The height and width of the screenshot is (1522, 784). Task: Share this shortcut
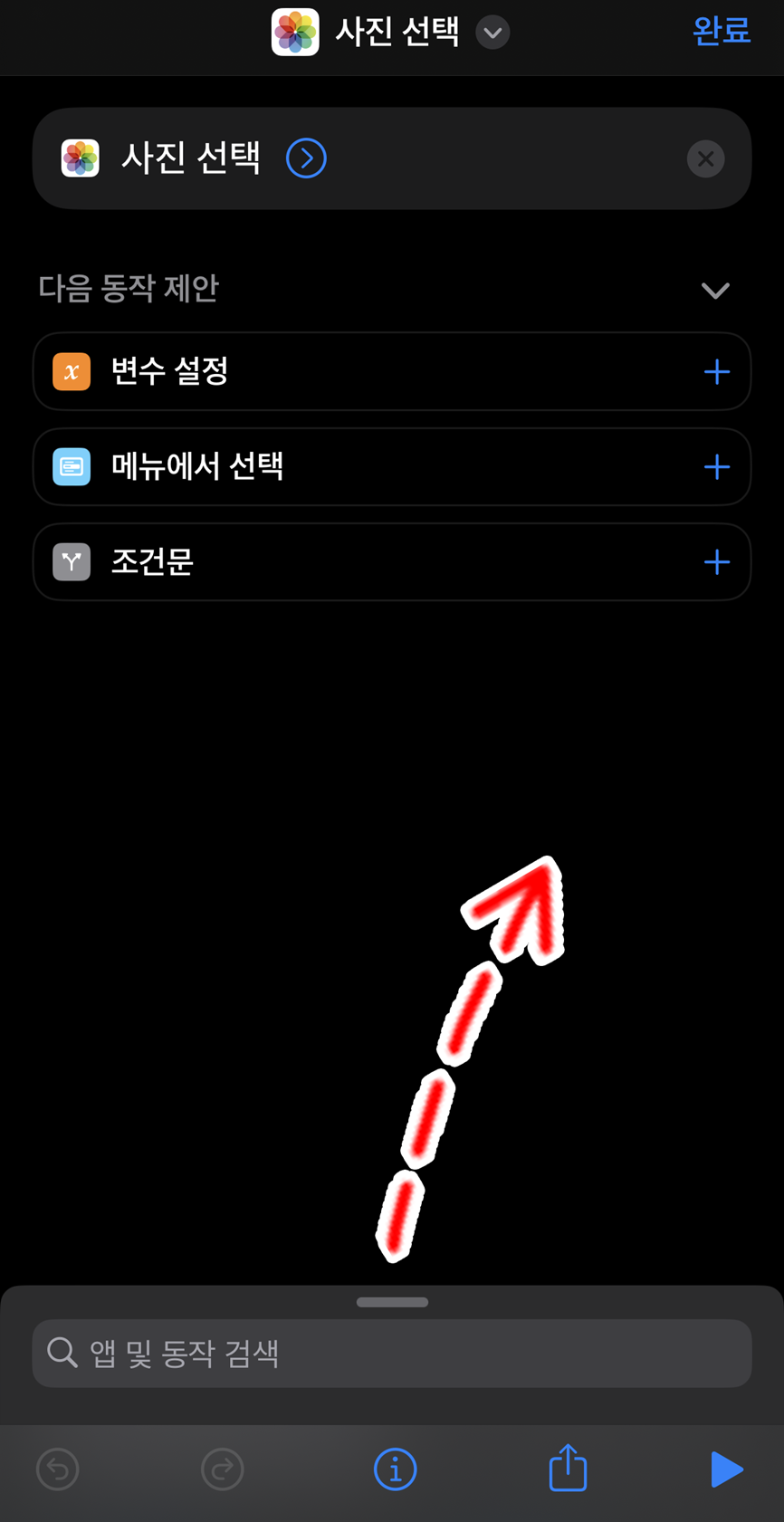568,1467
